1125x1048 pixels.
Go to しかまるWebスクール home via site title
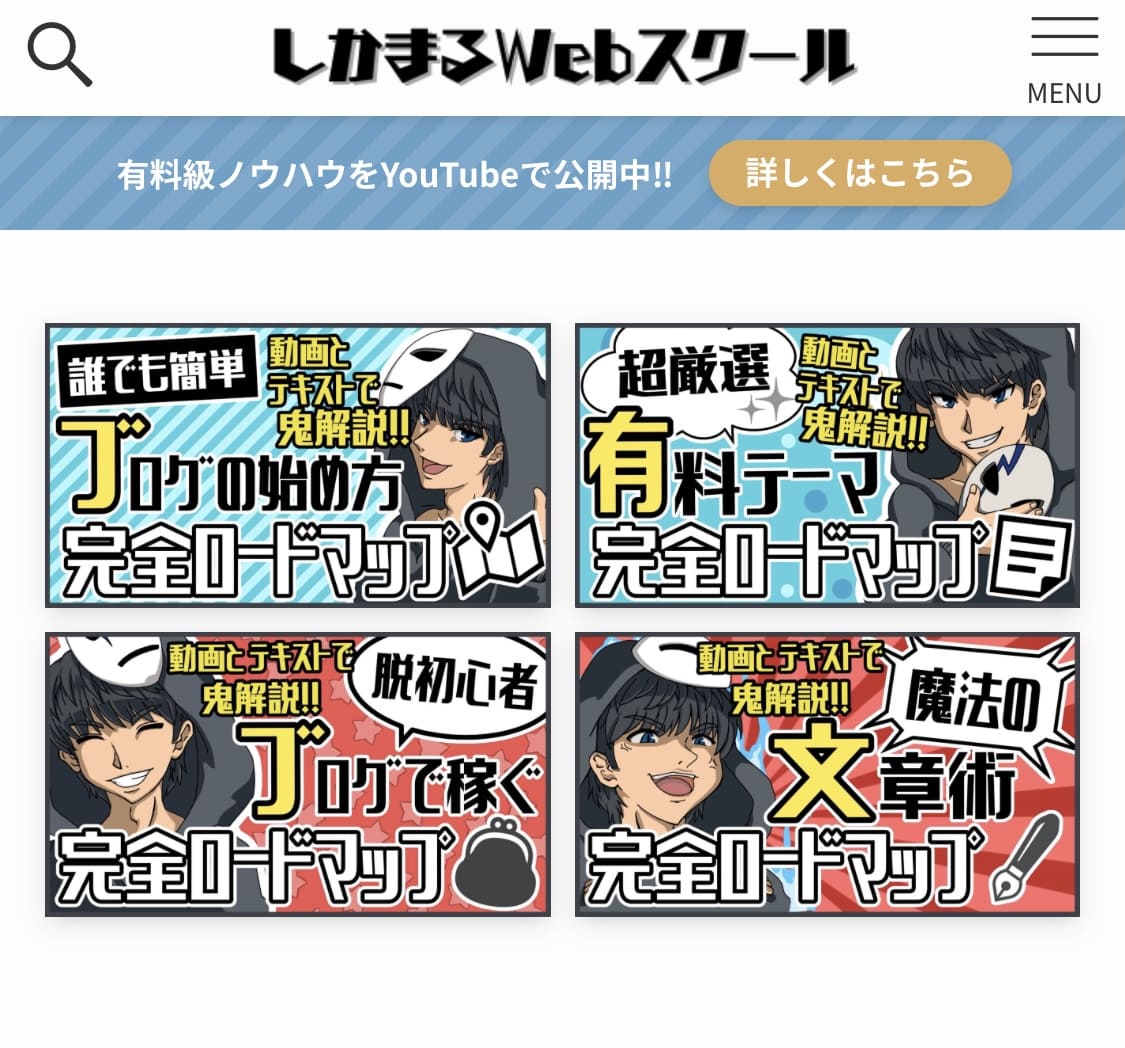coord(563,56)
